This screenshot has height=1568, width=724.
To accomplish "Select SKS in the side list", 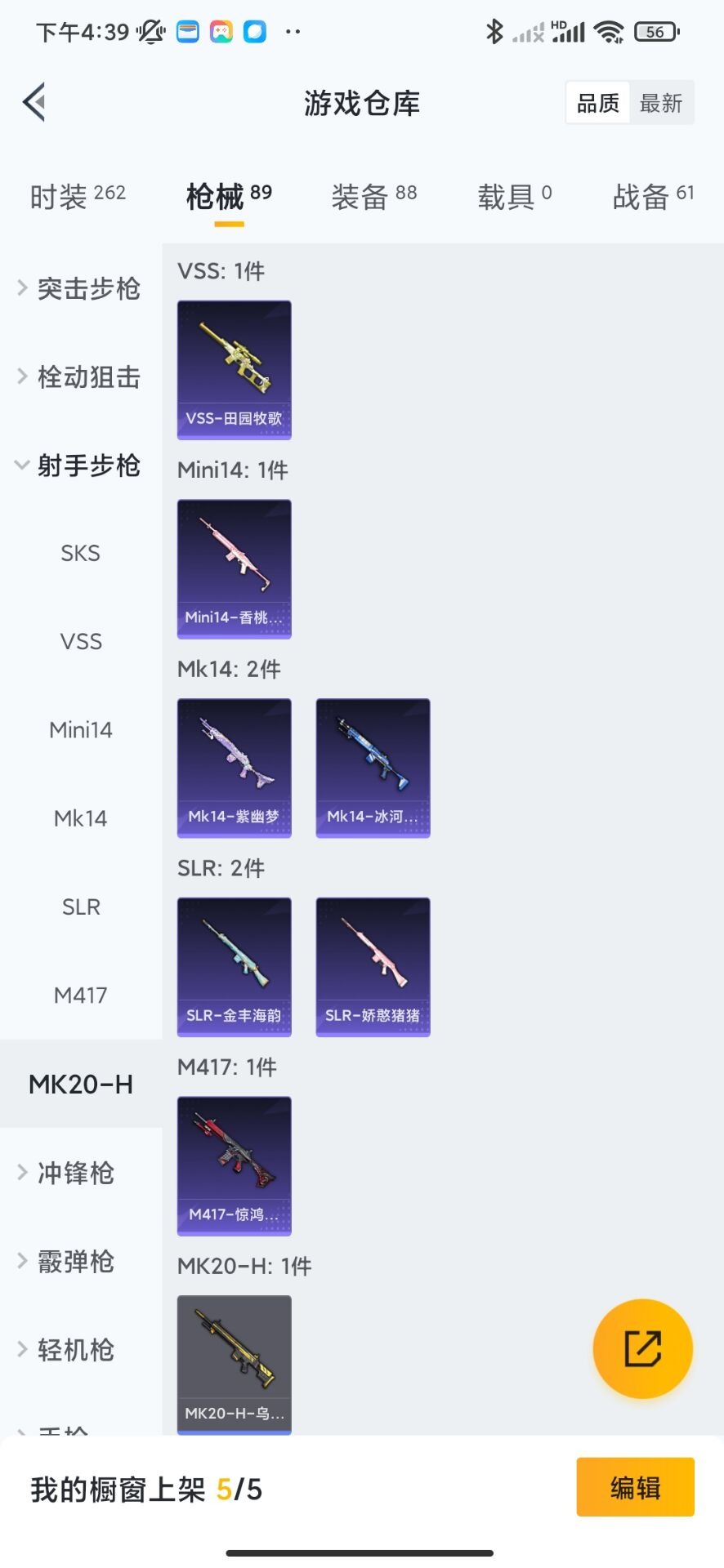I will (x=80, y=554).
